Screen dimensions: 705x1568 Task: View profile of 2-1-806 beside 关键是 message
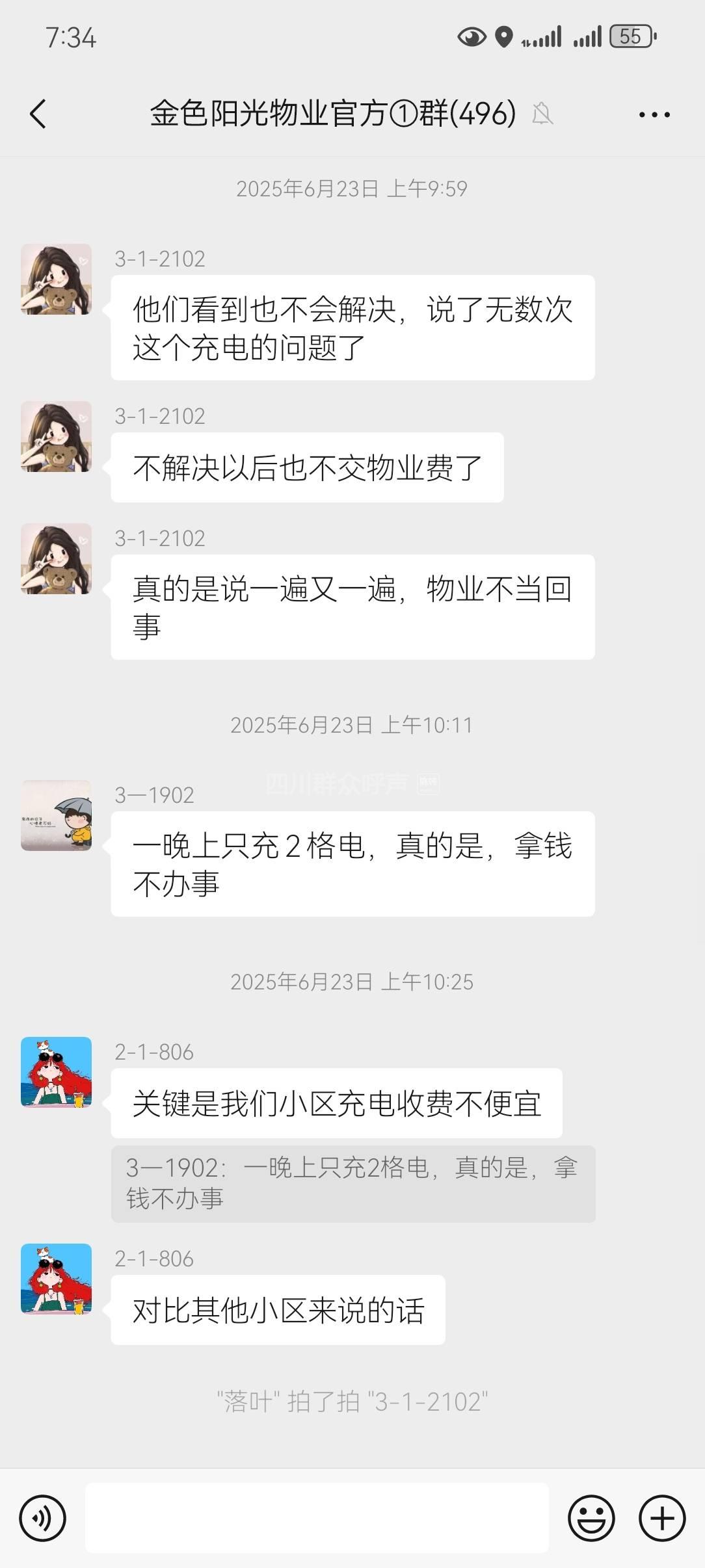click(56, 1072)
